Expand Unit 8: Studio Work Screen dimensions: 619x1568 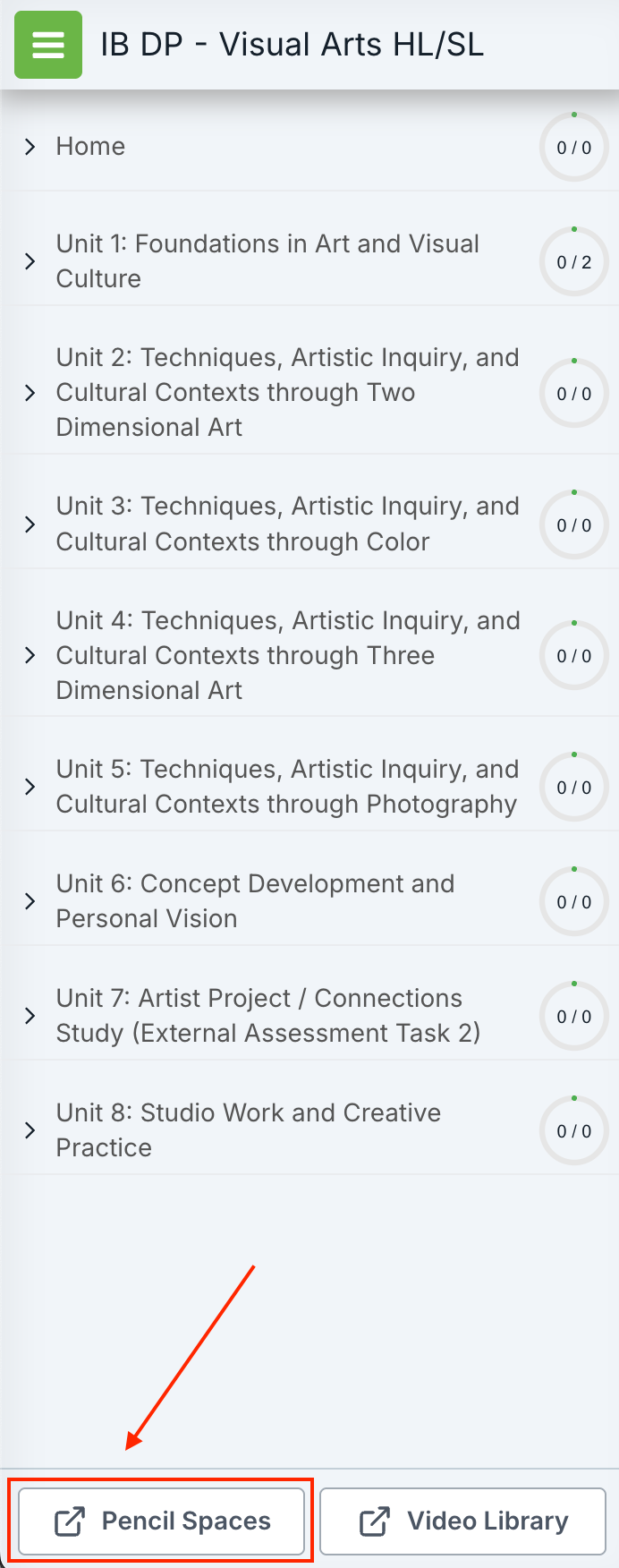30,1130
